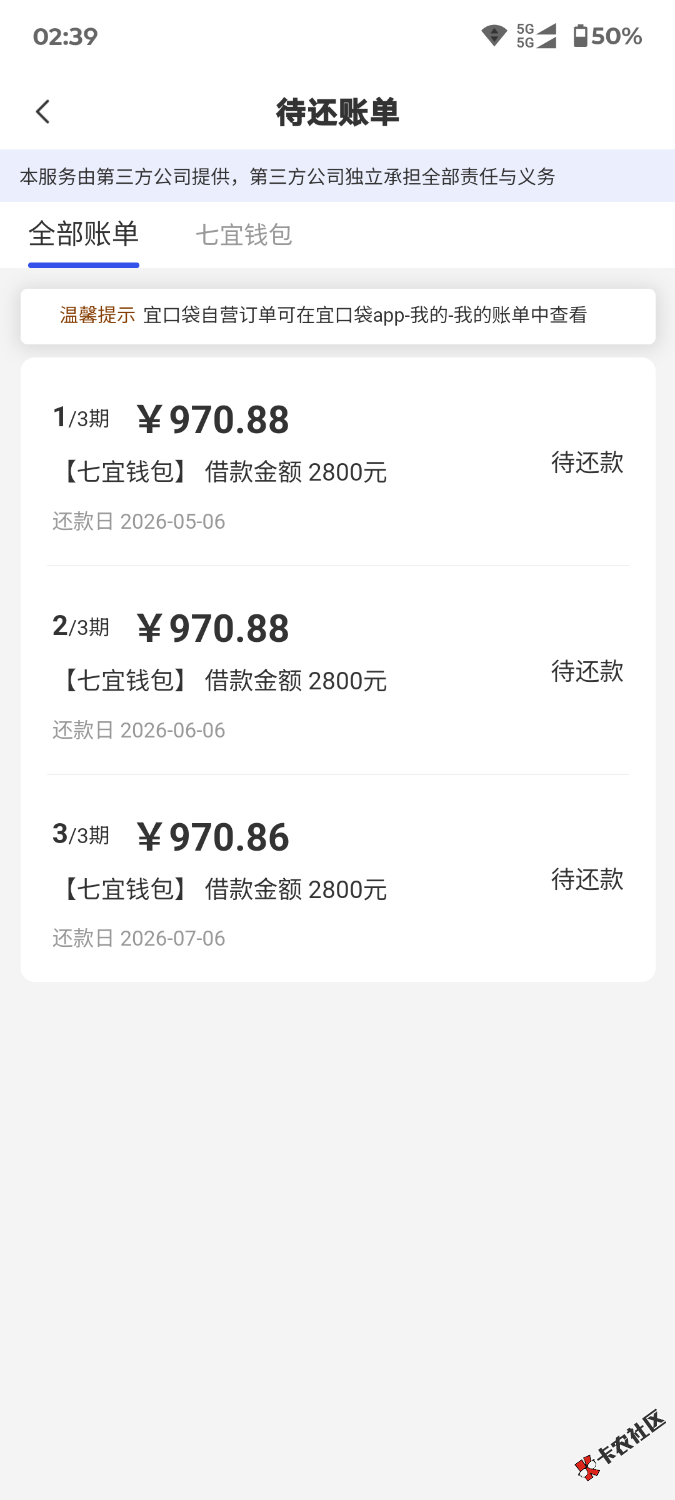The width and height of the screenshot is (675, 1500).
Task: Switch to the 全部账单 tab
Action: (84, 235)
